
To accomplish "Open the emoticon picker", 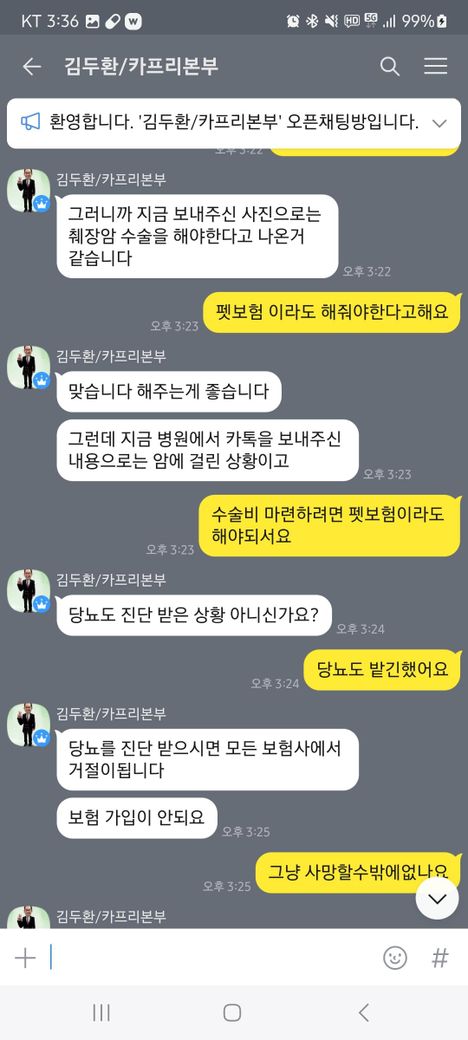I will click(x=395, y=958).
